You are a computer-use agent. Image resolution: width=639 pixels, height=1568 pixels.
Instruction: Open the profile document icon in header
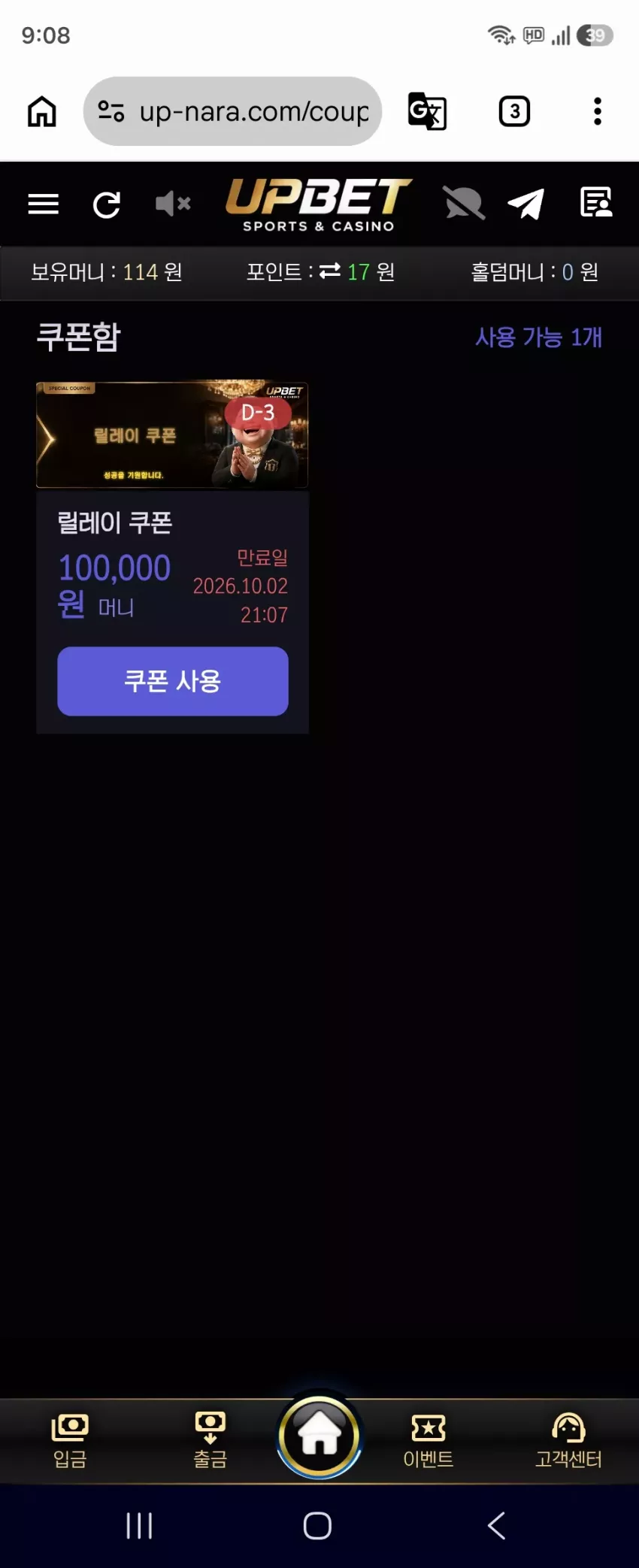tap(596, 202)
